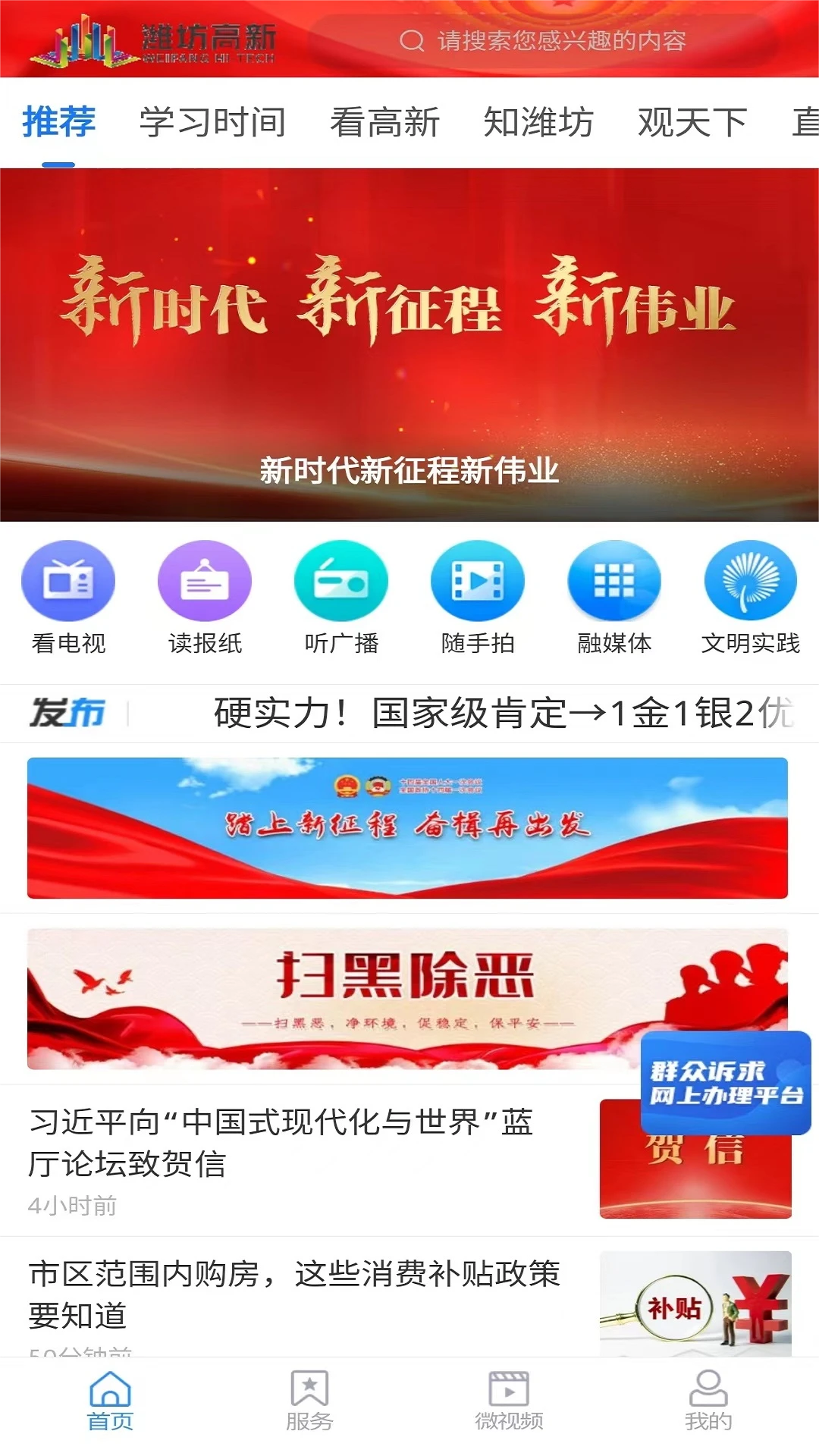Switch to the 学习时间 tab
This screenshot has width=819, height=1456.
point(212,123)
